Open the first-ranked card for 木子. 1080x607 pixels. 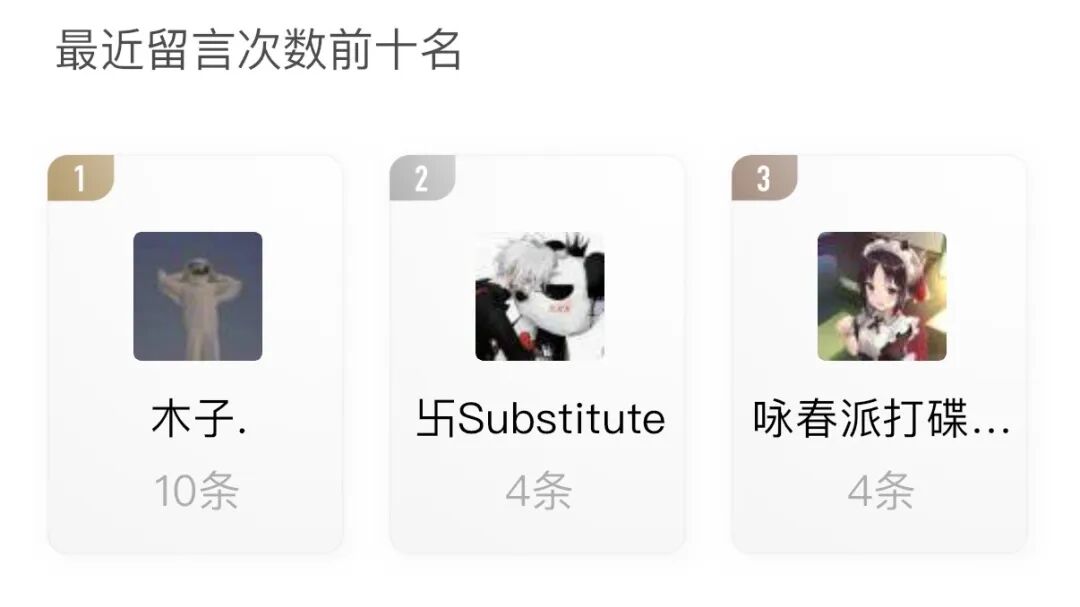[196, 355]
